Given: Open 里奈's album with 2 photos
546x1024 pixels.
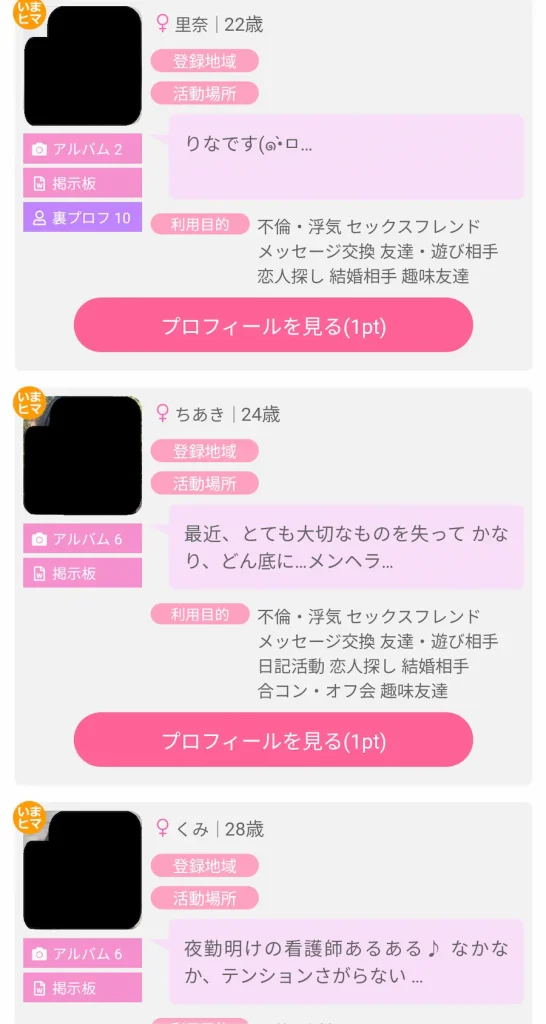Looking at the screenshot, I should tap(82, 149).
